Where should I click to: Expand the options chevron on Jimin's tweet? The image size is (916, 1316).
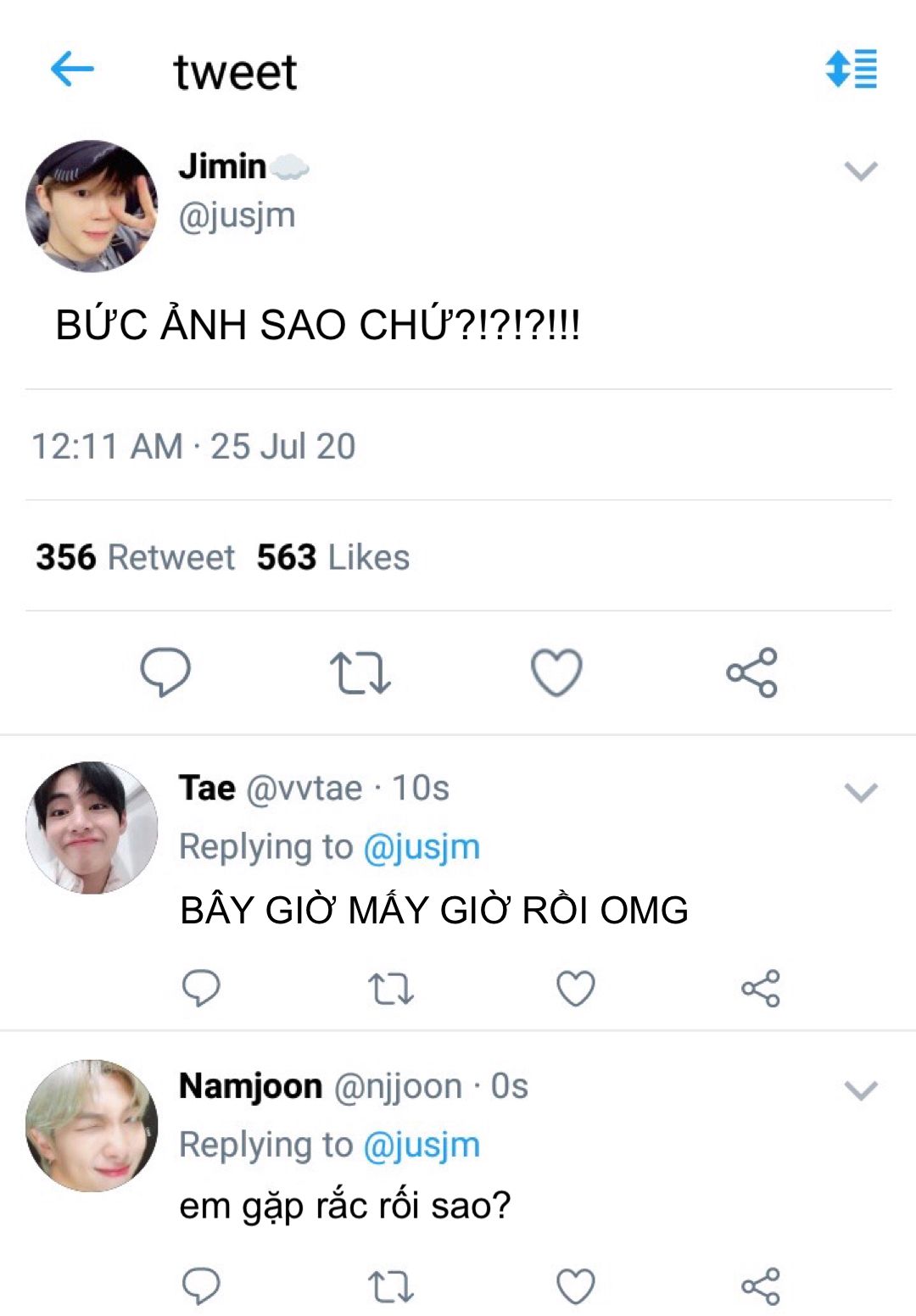pos(860,171)
